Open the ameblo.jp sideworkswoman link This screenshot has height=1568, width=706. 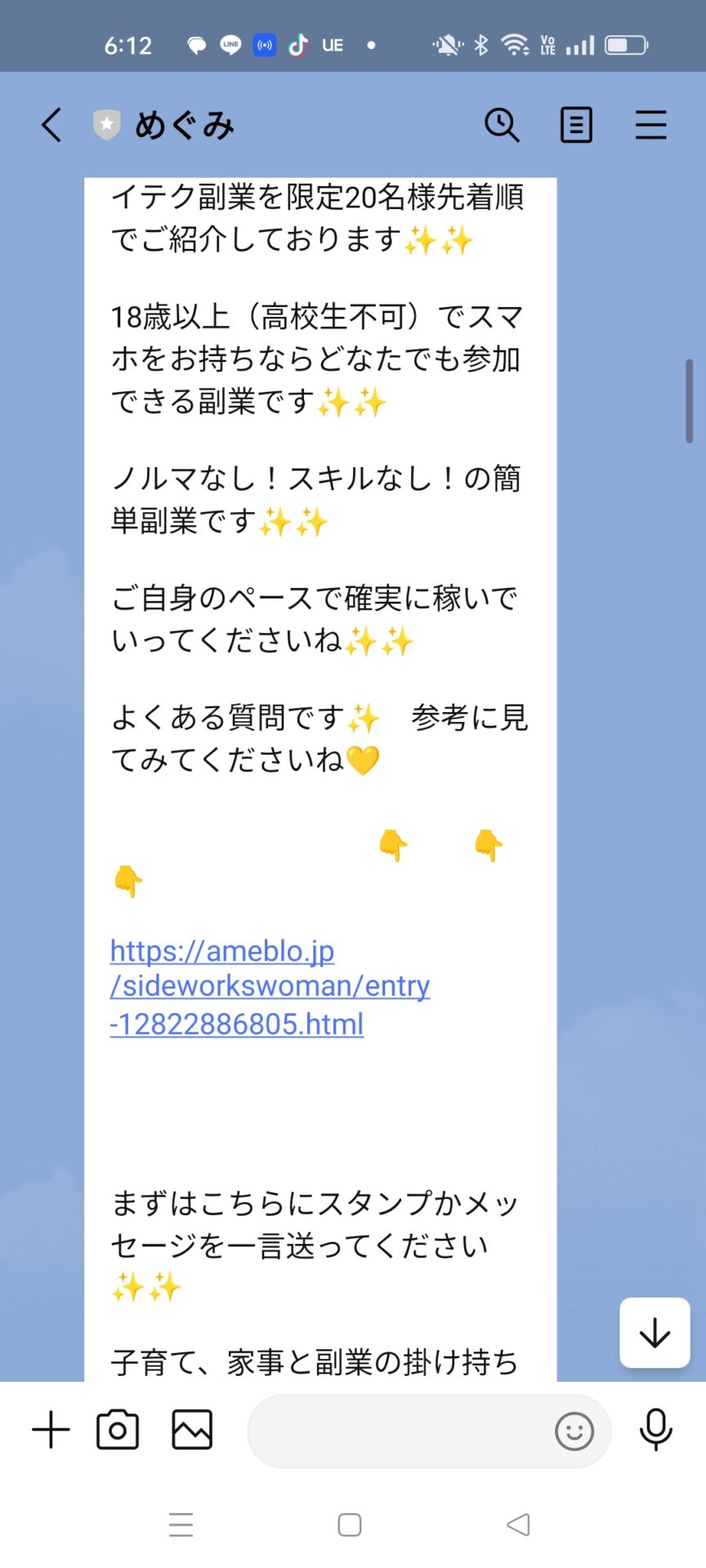(x=270, y=987)
